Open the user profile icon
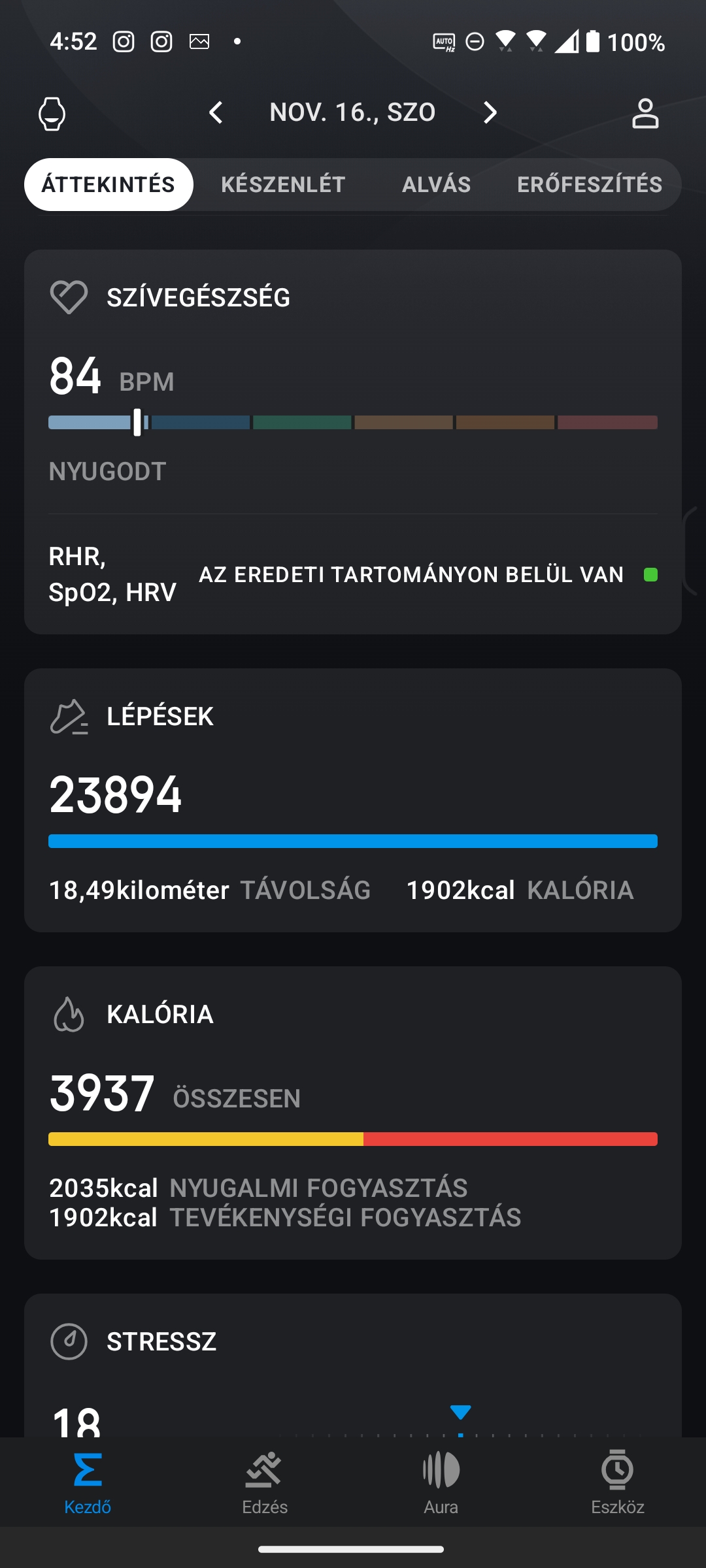The image size is (706, 1568). click(x=645, y=114)
